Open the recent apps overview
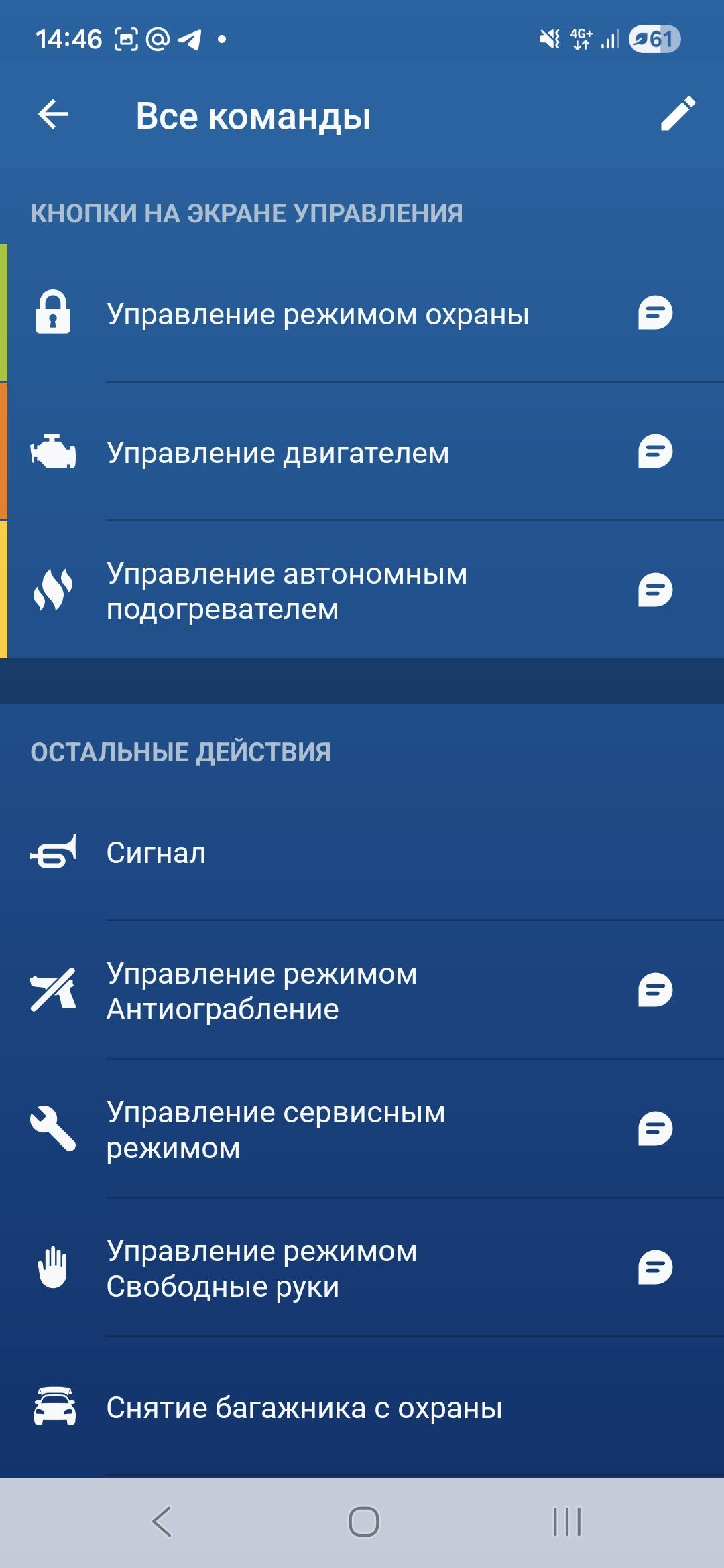Screen dimensions: 724x1568 pyautogui.click(x=566, y=1521)
